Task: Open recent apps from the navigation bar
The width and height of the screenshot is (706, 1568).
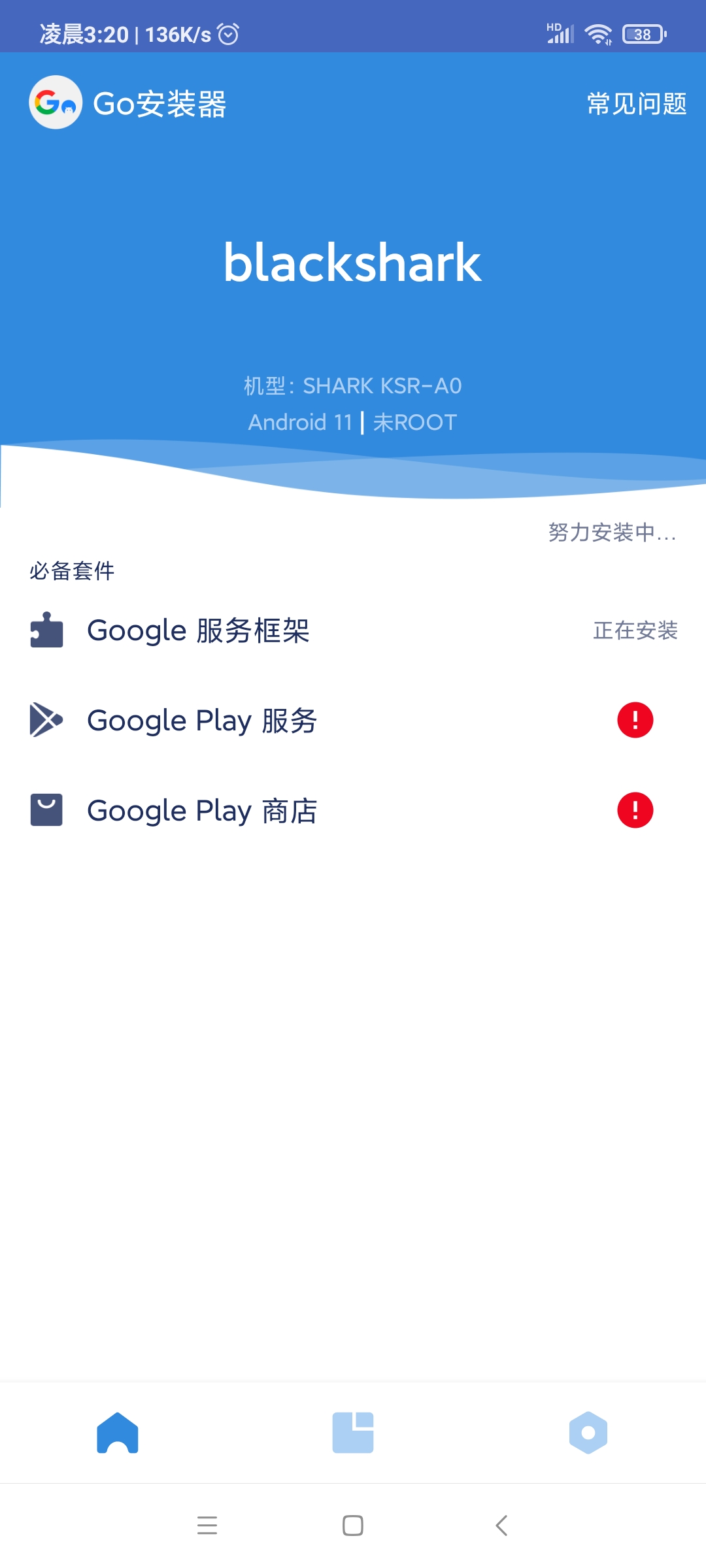Action: [x=207, y=1526]
